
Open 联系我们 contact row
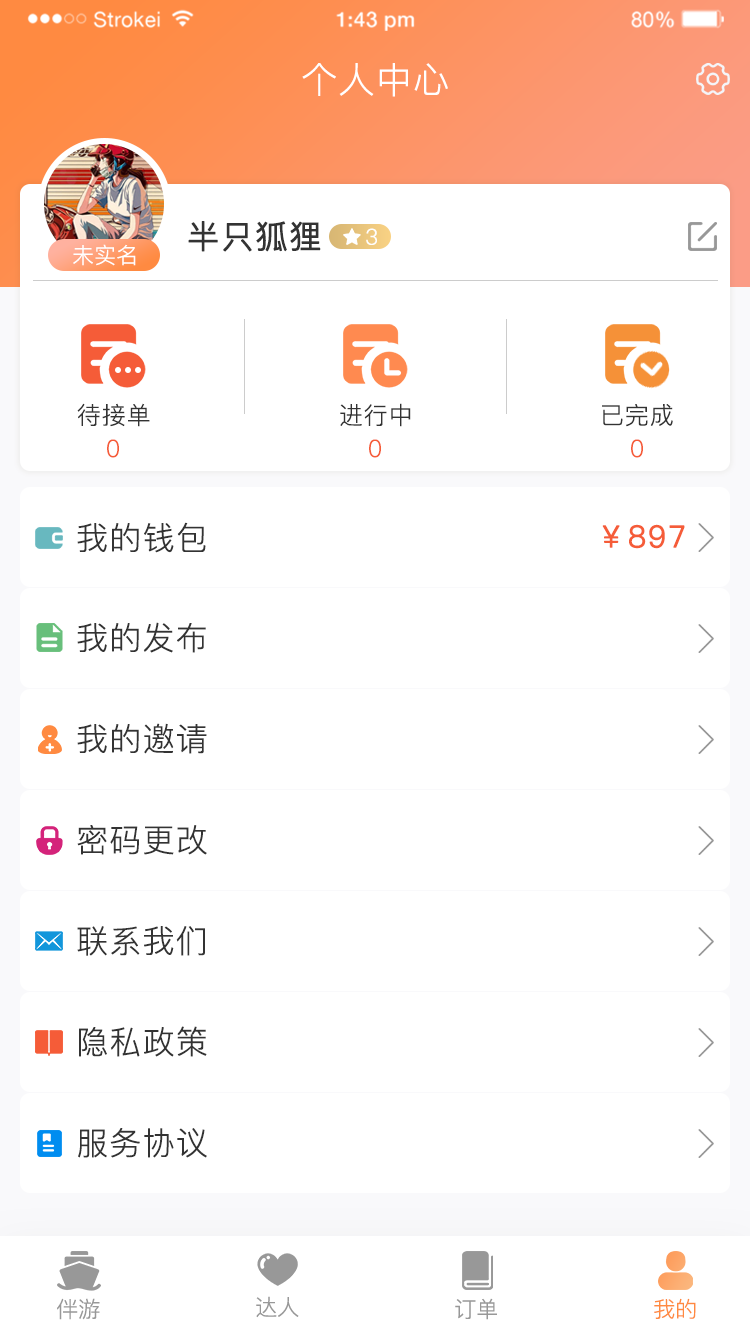(375, 942)
